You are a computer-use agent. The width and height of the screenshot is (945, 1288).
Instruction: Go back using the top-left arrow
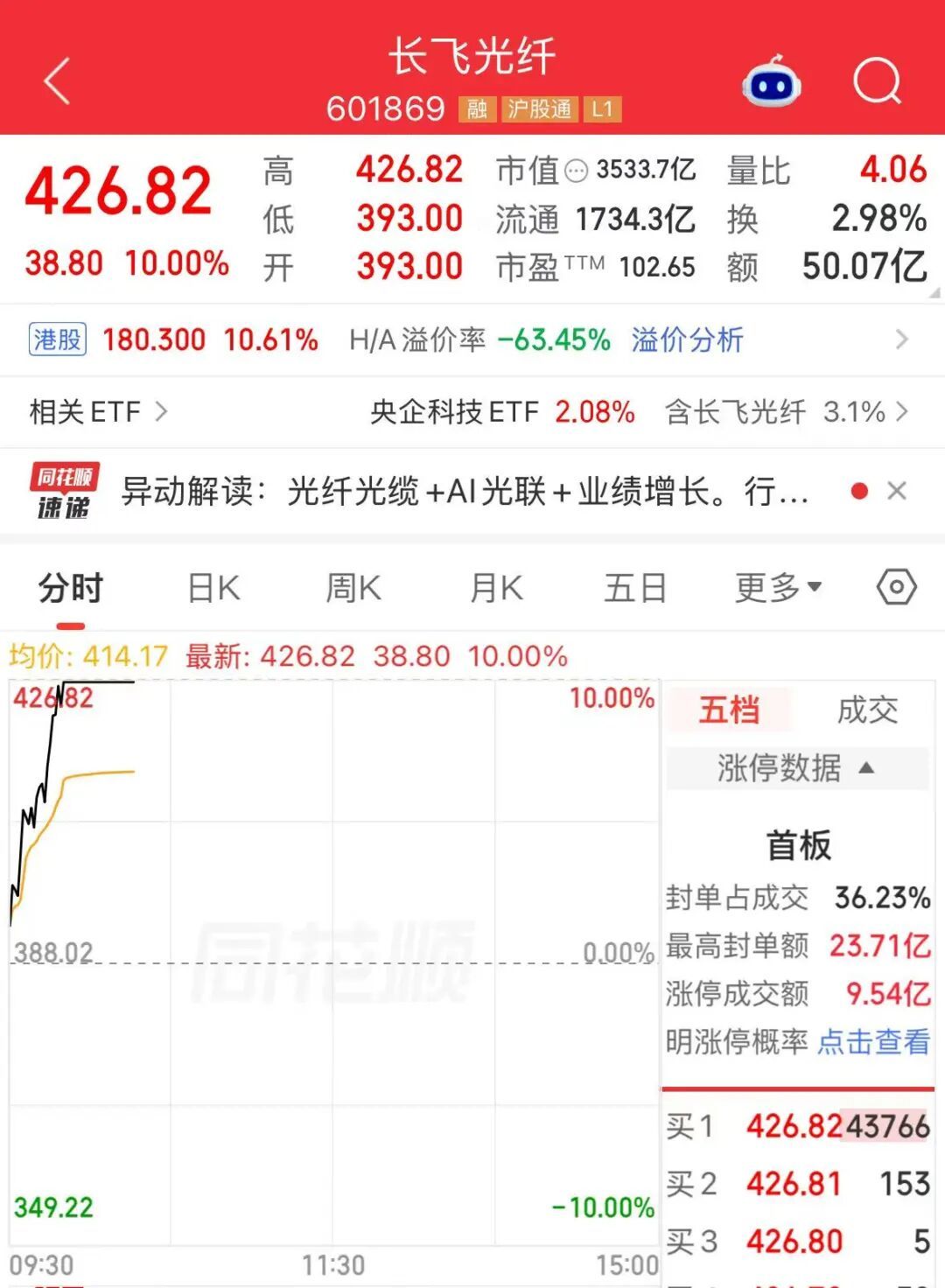pyautogui.click(x=57, y=81)
